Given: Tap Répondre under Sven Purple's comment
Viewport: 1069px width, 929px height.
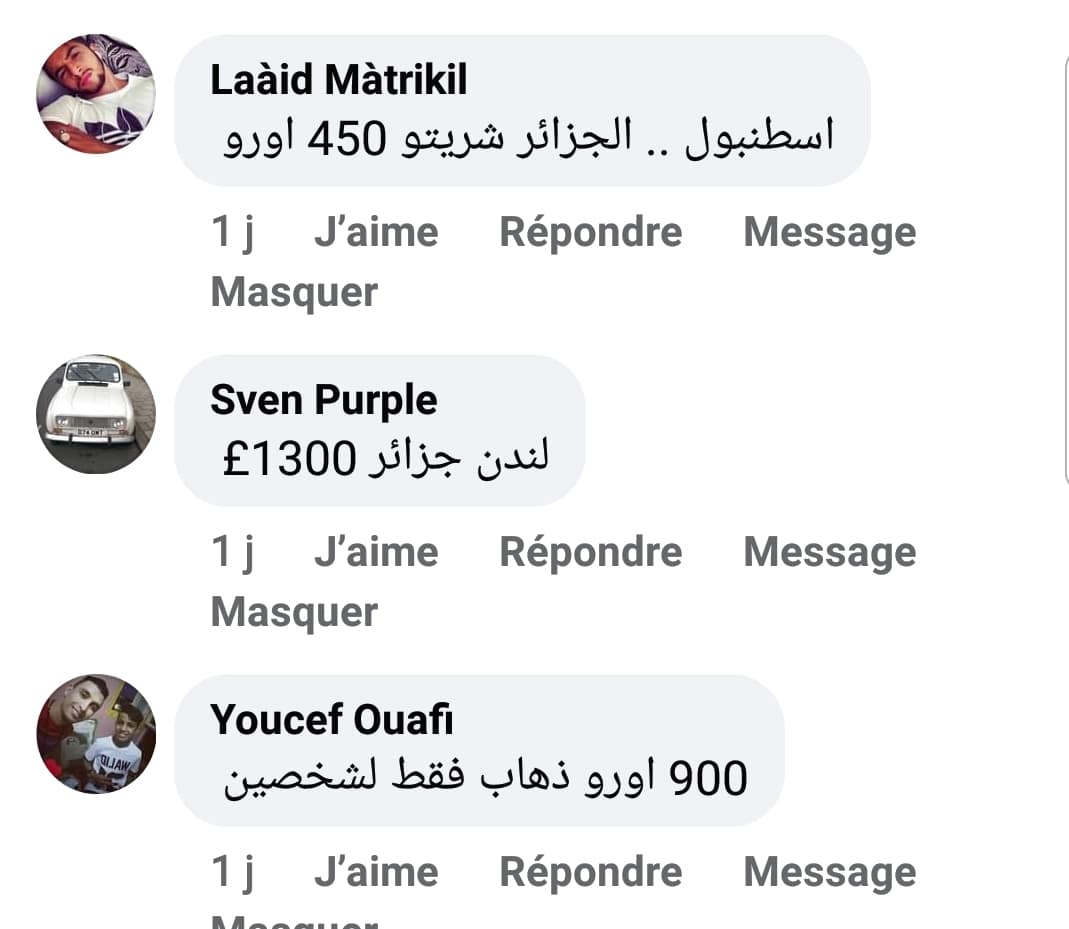Looking at the screenshot, I should click(x=590, y=552).
